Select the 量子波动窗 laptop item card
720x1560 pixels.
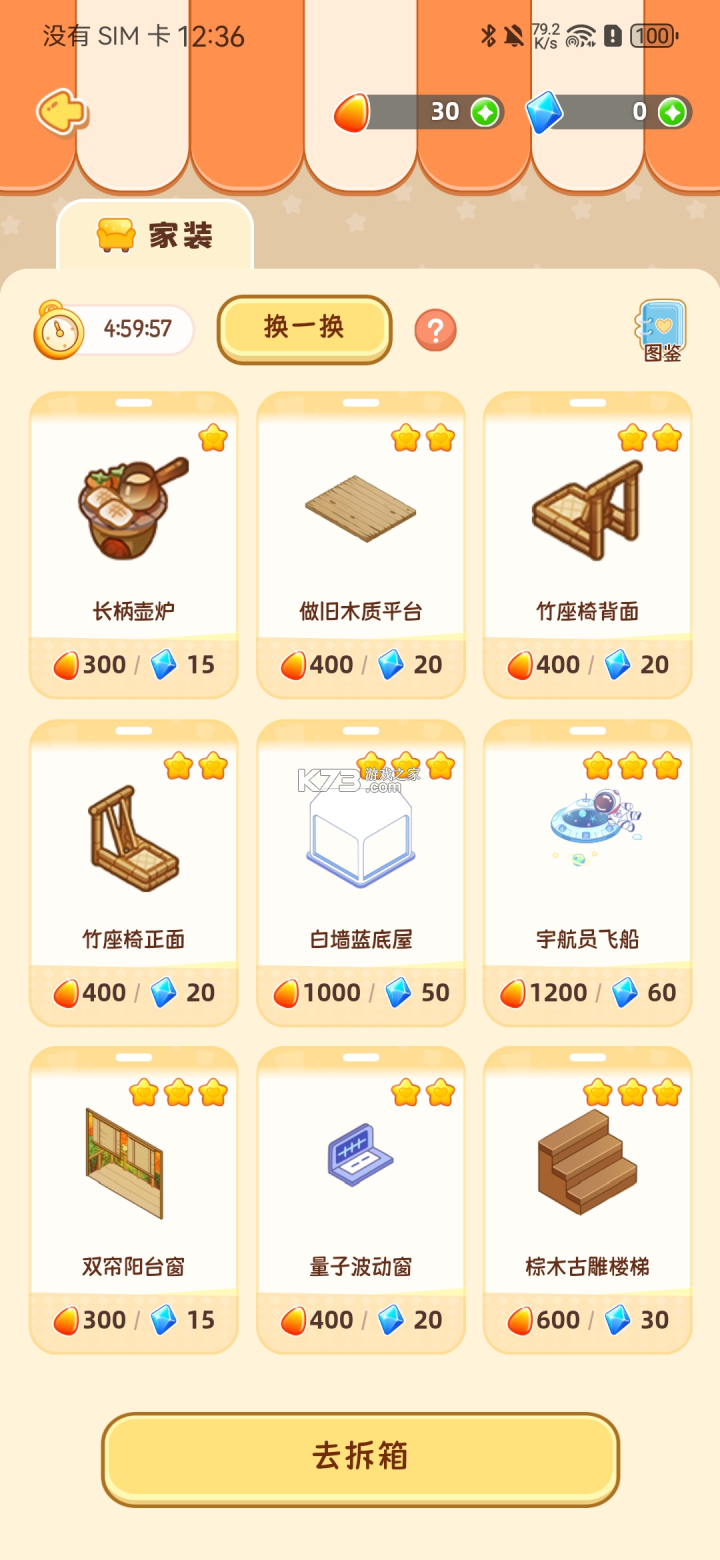point(360,1195)
